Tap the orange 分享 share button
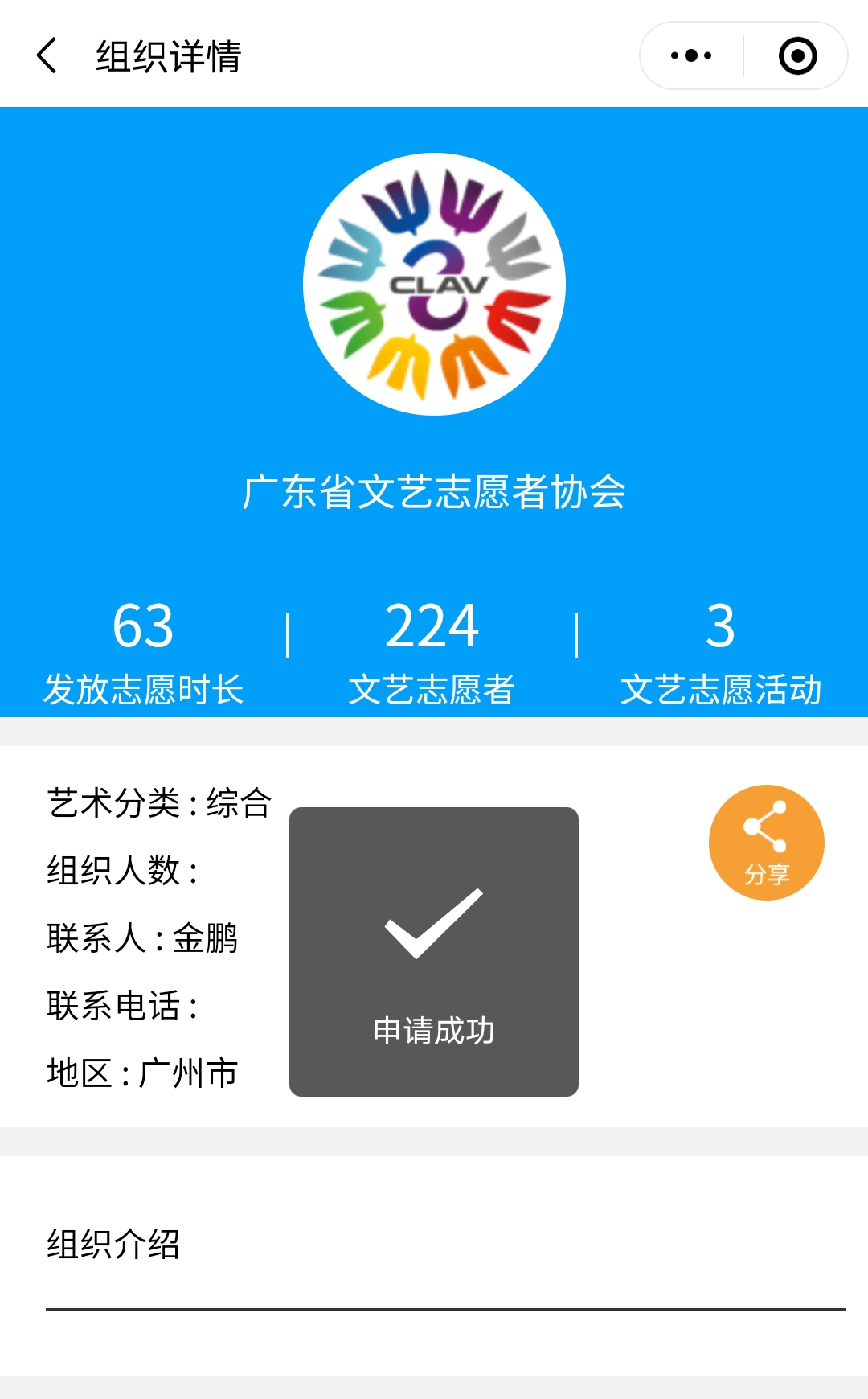Screen dimensions: 868x1399 pos(766,842)
